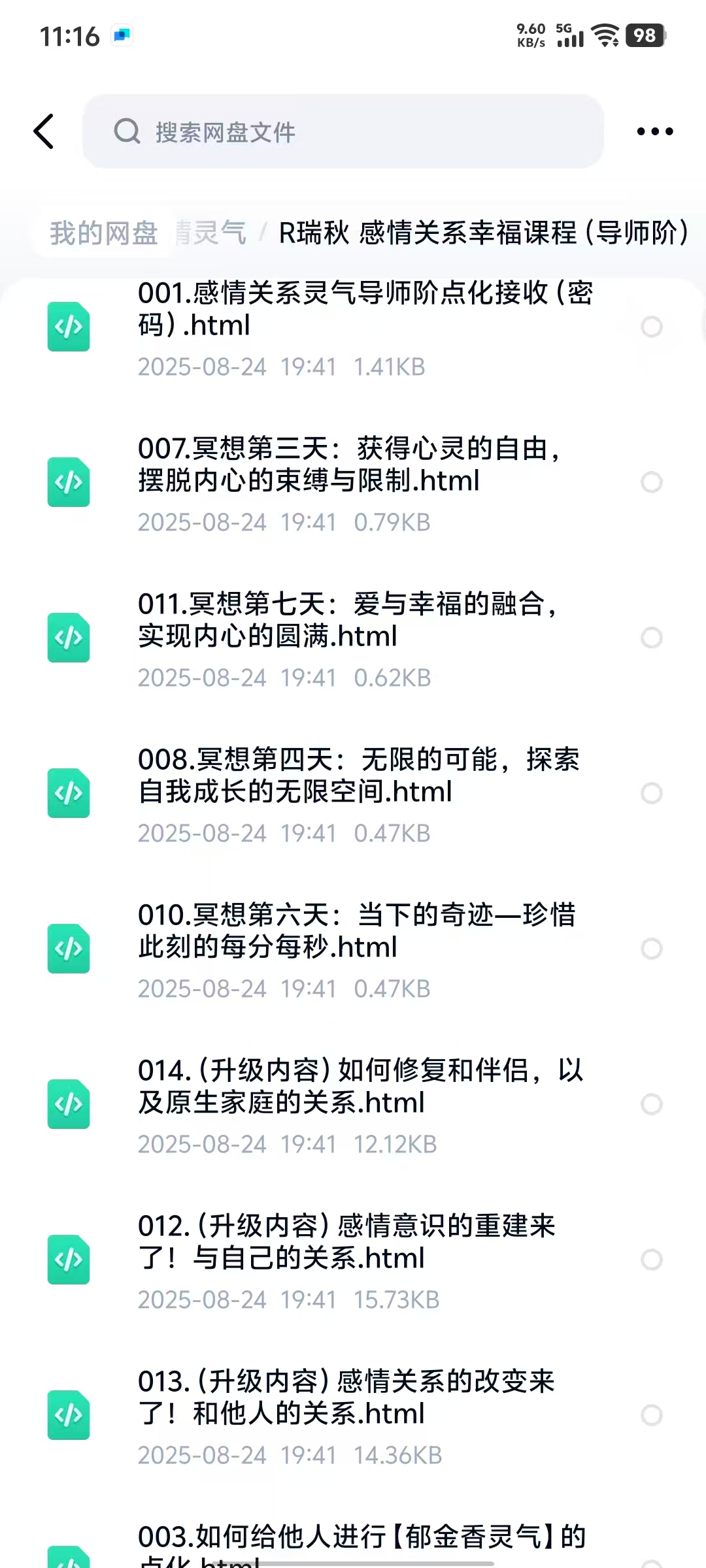Tick the checkbox for file 011
Screen dimensions: 706x1568
(651, 638)
